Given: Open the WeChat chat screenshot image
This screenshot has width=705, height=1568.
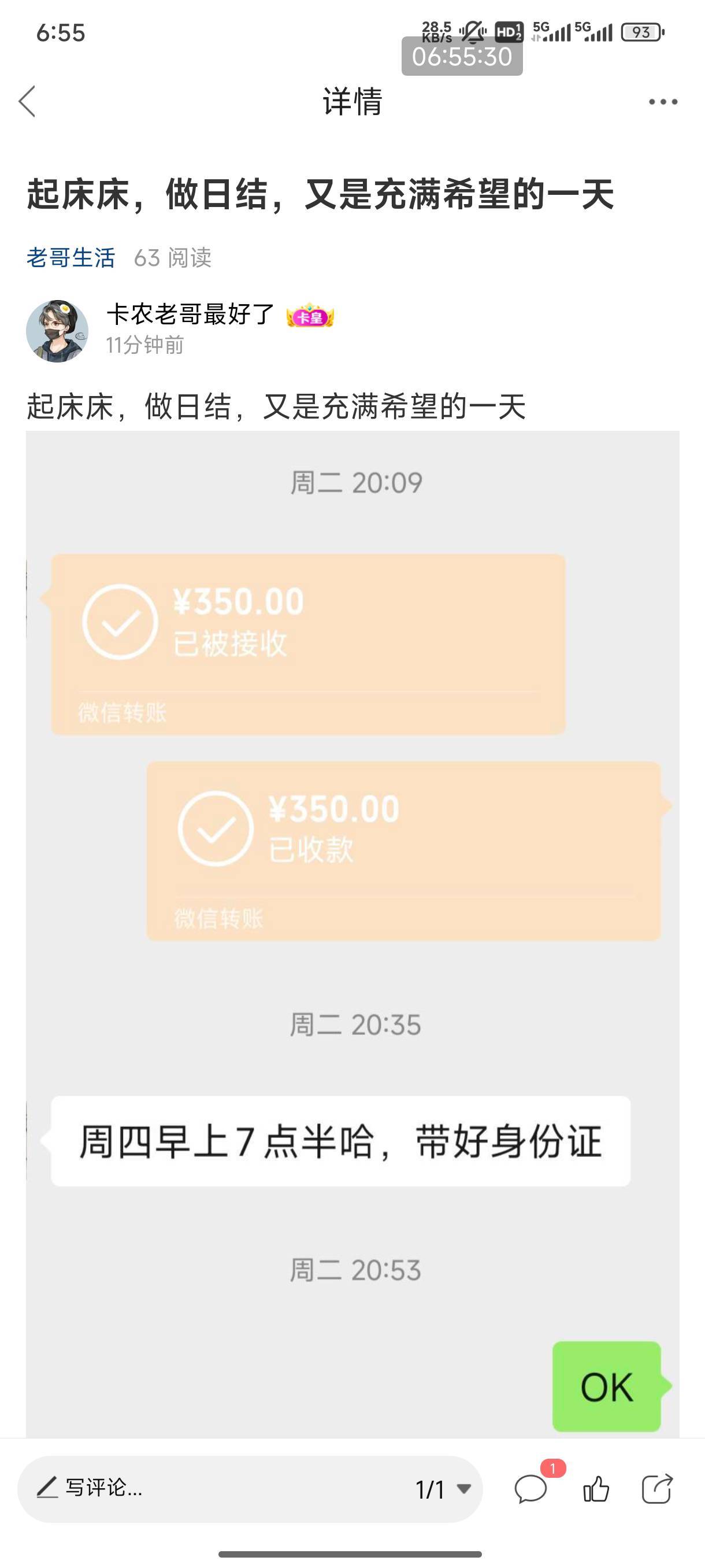Looking at the screenshot, I should click(x=352, y=934).
